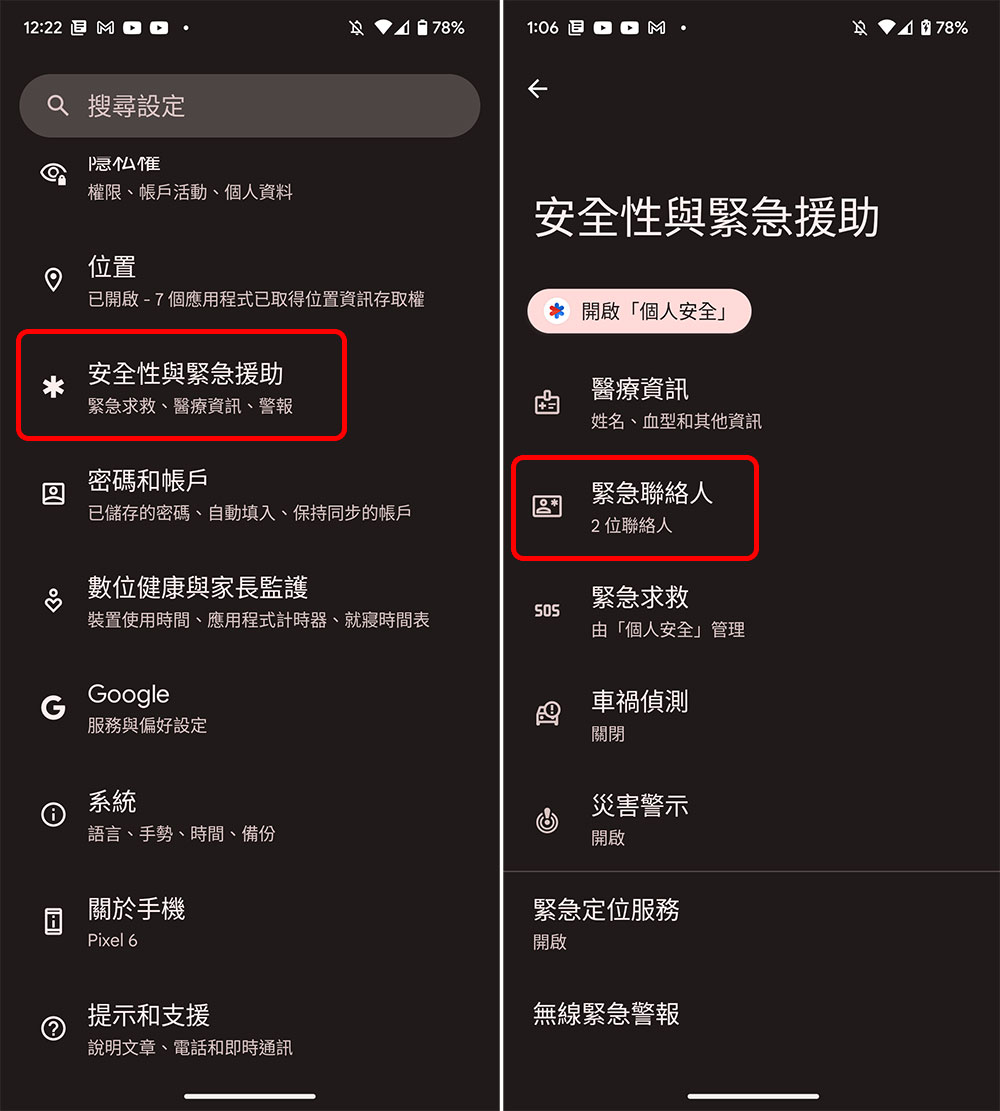Screen dimensions: 1000x1111
Task: Open the Google services settings row
Action: pyautogui.click(x=250, y=708)
